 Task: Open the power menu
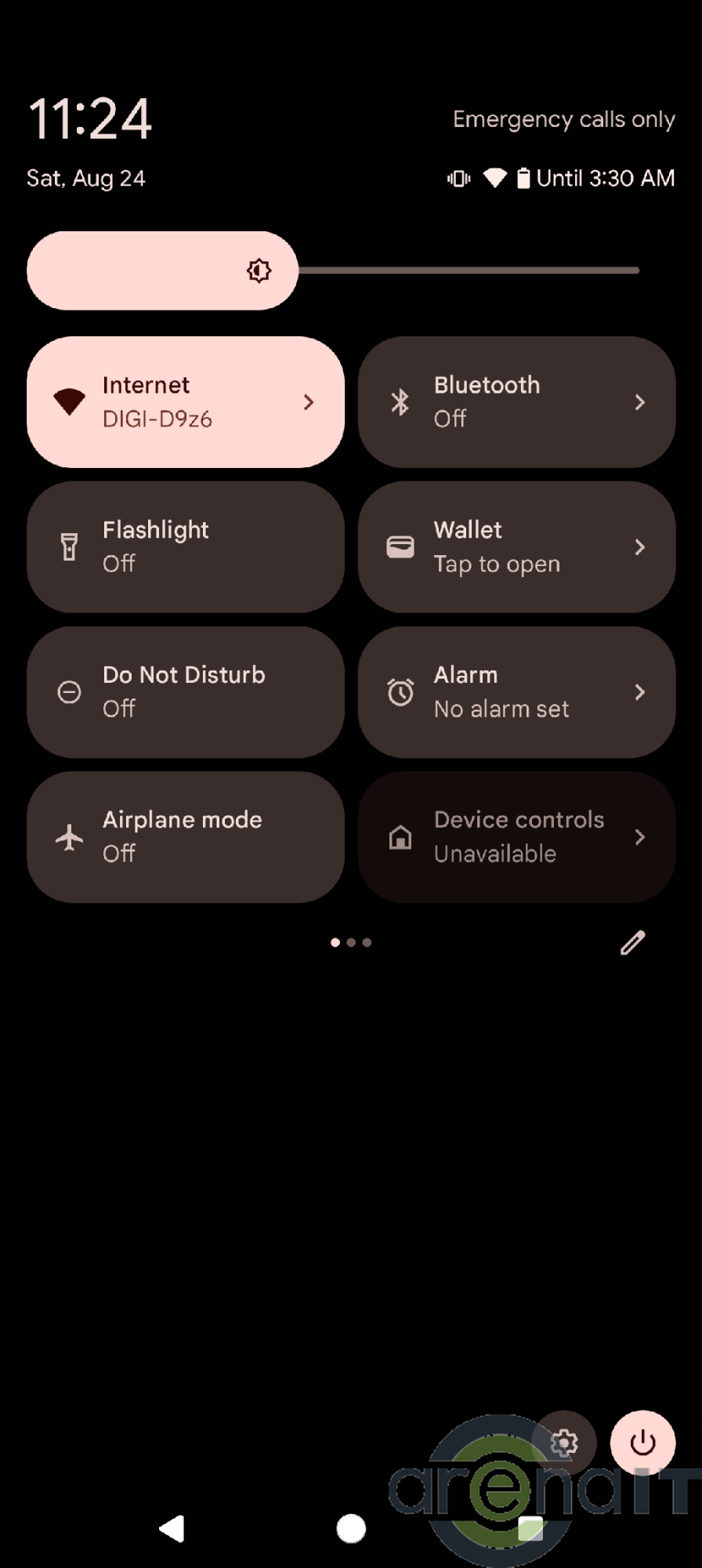coord(642,1443)
